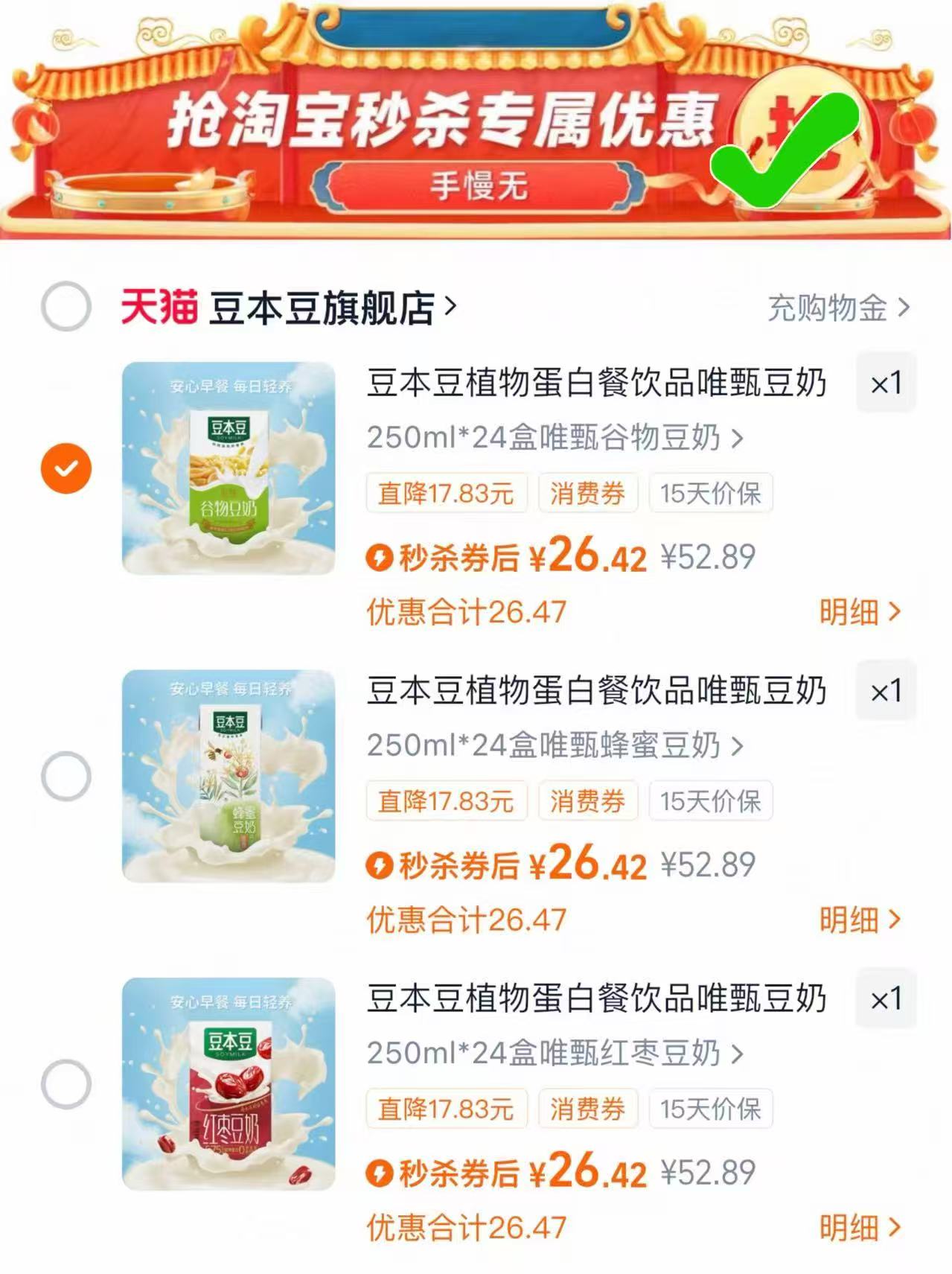Click the lightning flash sale icon on first item
This screenshot has width=952, height=1274.
[380, 558]
